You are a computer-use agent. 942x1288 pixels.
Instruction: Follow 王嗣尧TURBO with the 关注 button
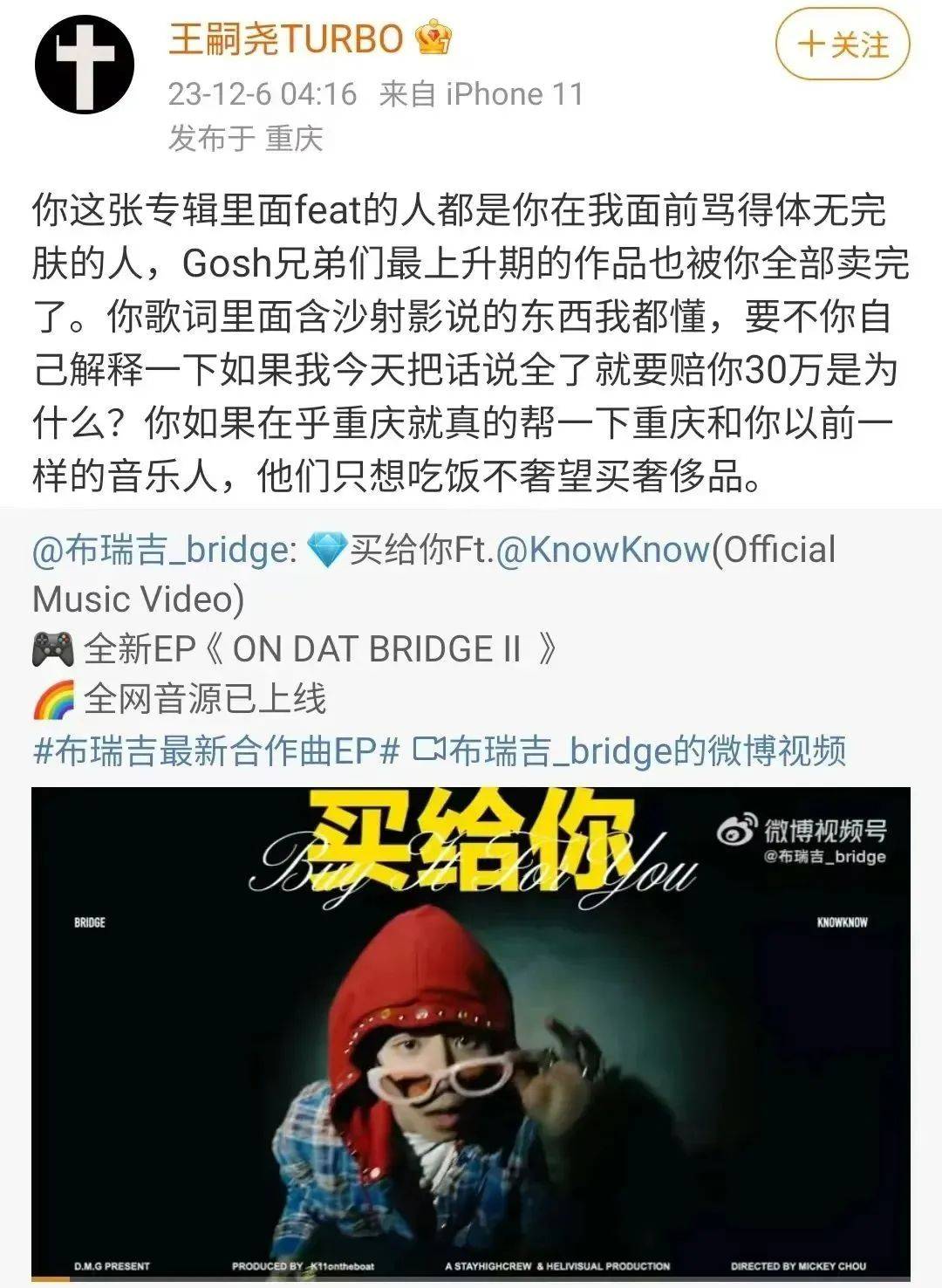[x=842, y=44]
